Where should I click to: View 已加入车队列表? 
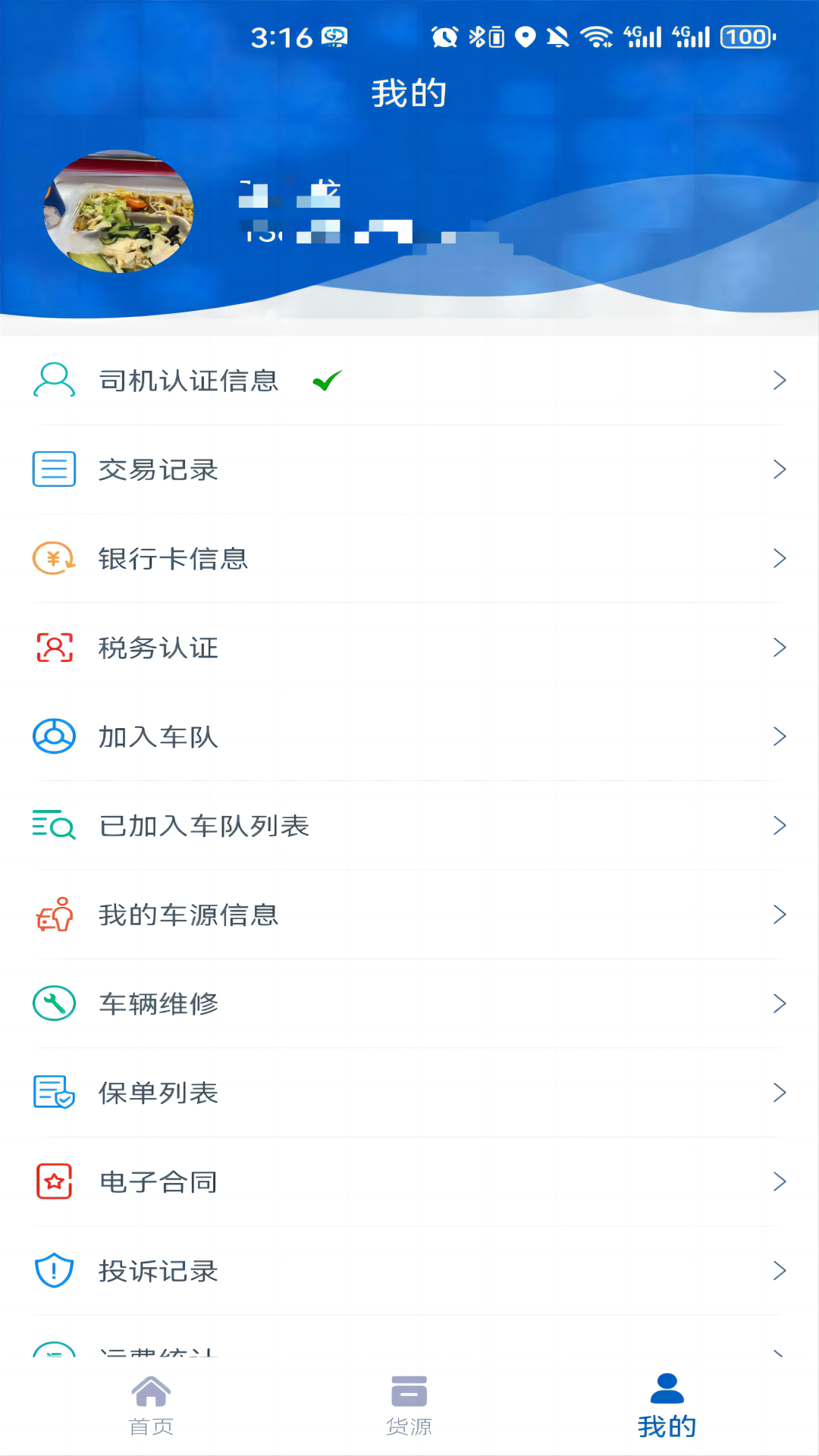pyautogui.click(x=409, y=826)
